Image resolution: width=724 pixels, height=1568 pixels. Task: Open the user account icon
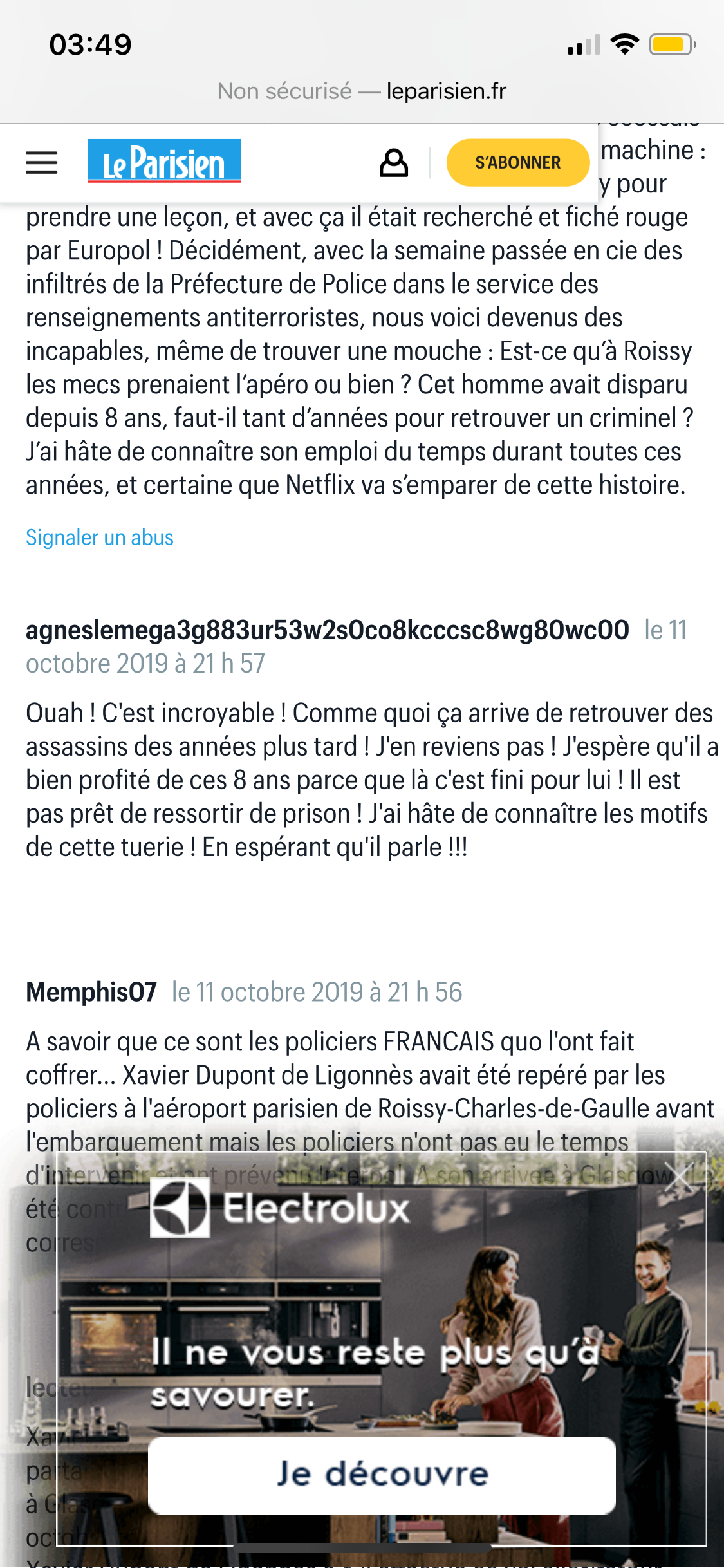(393, 163)
